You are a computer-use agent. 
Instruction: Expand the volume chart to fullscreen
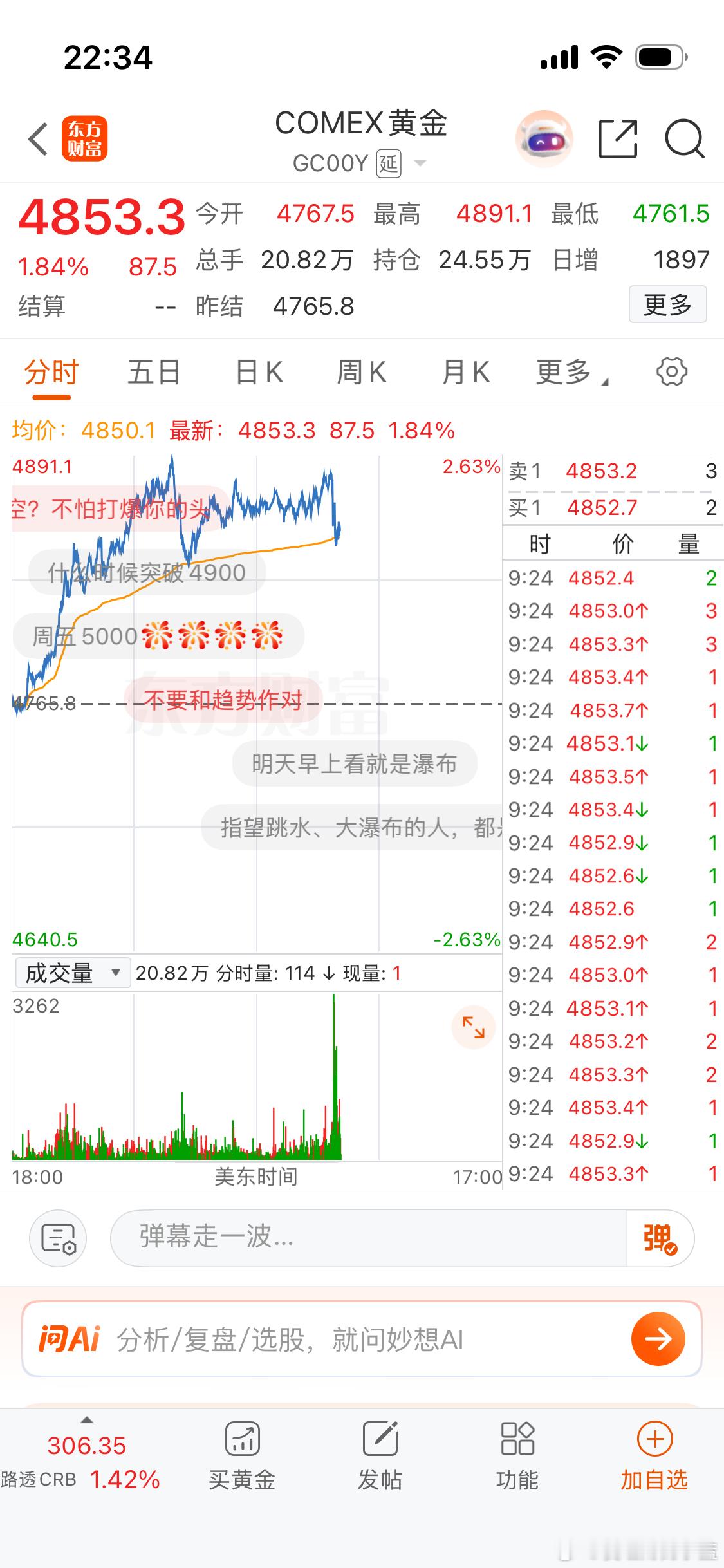tap(474, 1027)
